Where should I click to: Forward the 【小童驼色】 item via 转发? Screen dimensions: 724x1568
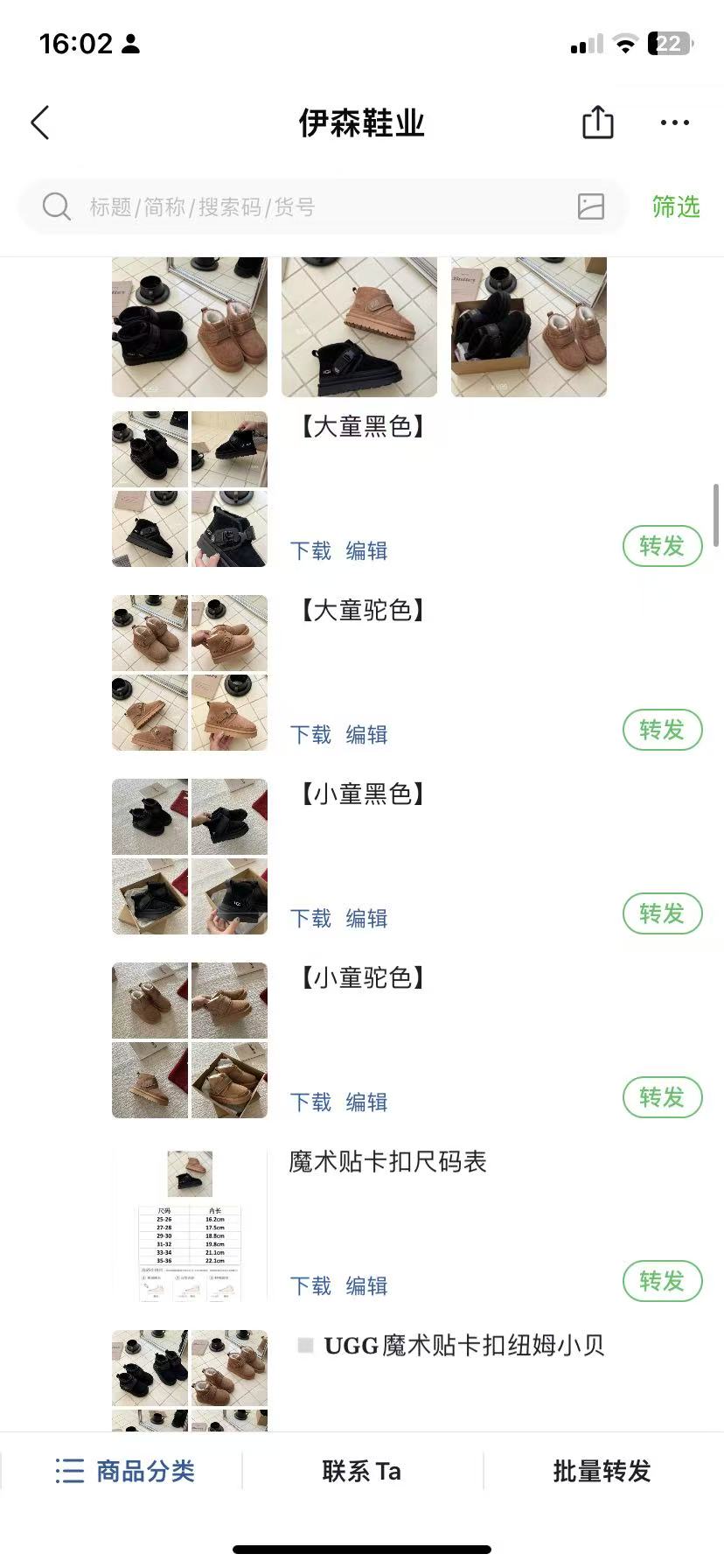[662, 1097]
